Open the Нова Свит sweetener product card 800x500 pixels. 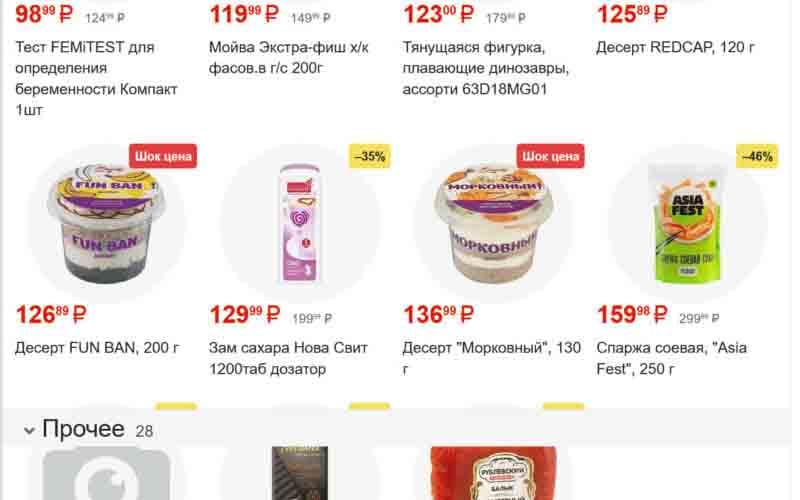click(x=300, y=224)
